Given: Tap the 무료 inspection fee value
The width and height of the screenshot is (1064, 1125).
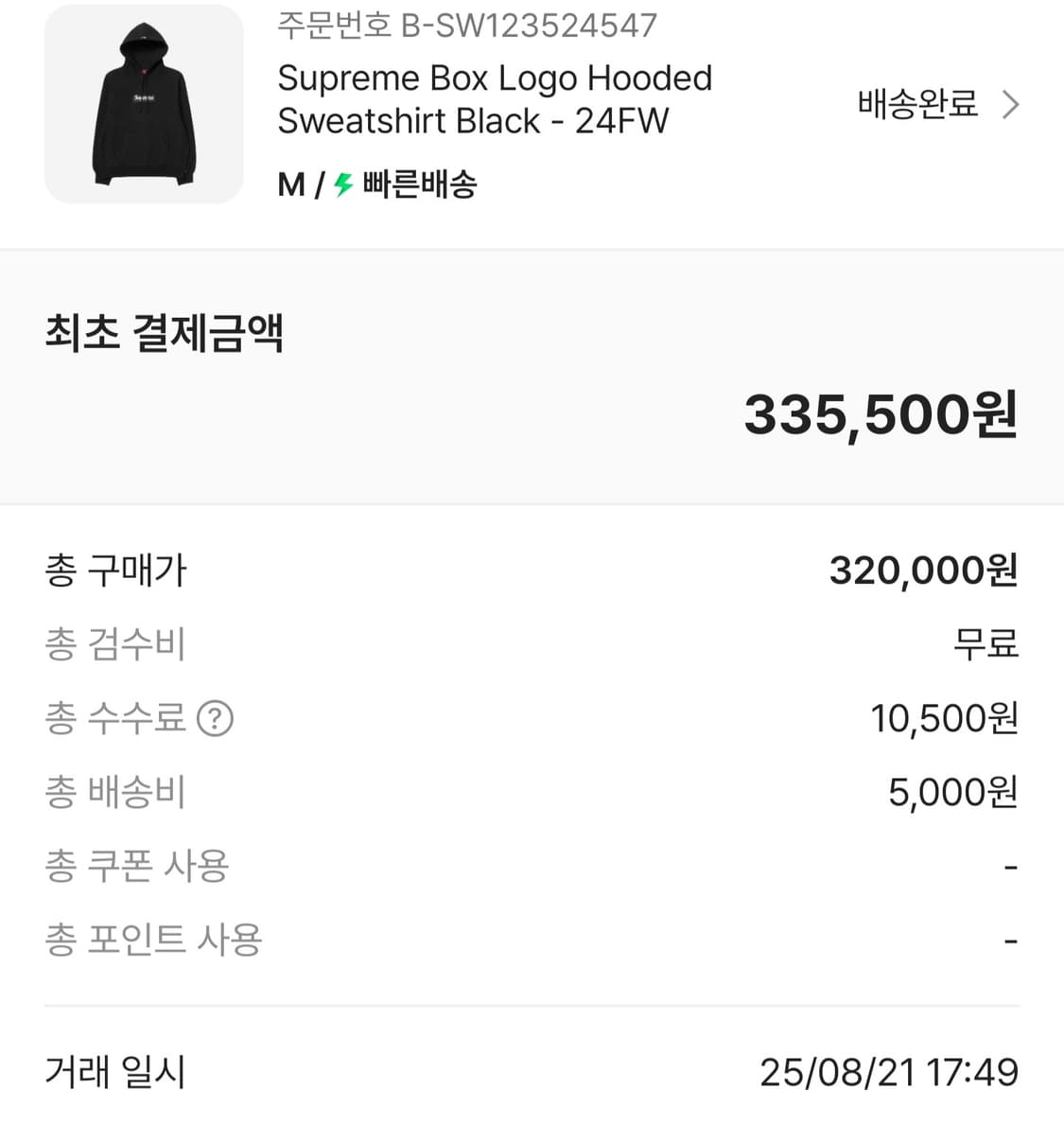Looking at the screenshot, I should (987, 644).
